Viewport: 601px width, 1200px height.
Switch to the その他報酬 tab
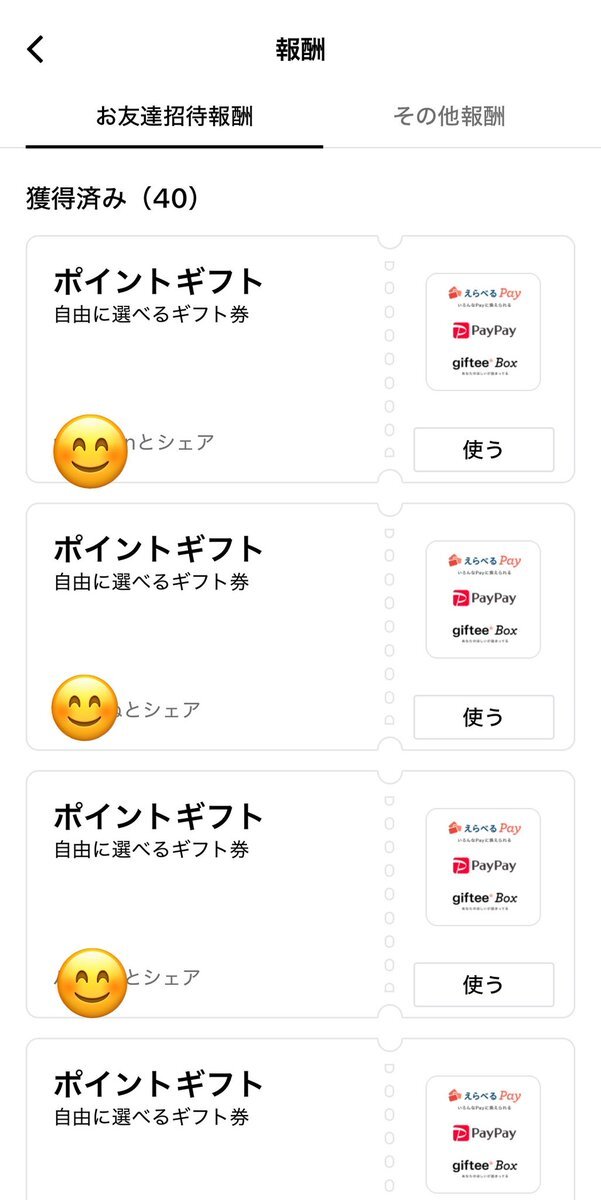(449, 116)
